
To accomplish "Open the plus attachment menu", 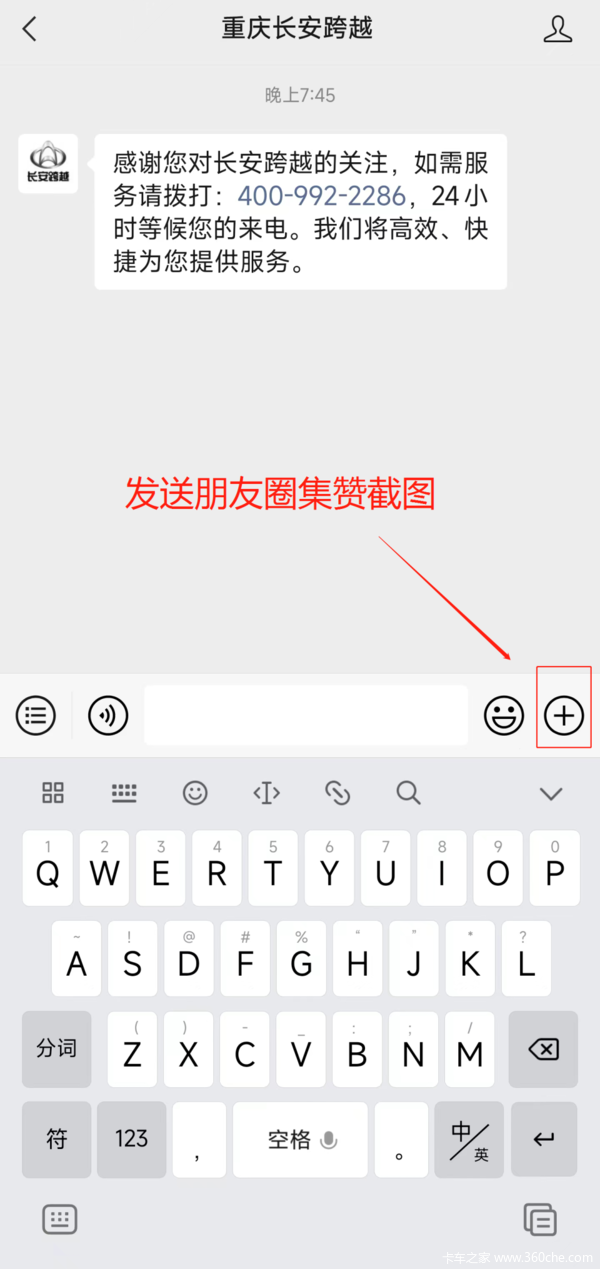I will (564, 715).
